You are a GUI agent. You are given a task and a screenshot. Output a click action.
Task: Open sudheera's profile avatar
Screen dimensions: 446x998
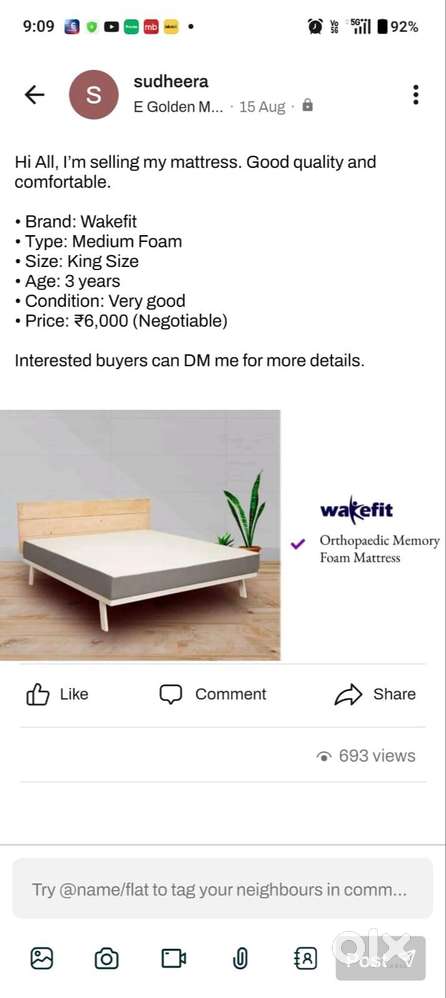point(94,95)
